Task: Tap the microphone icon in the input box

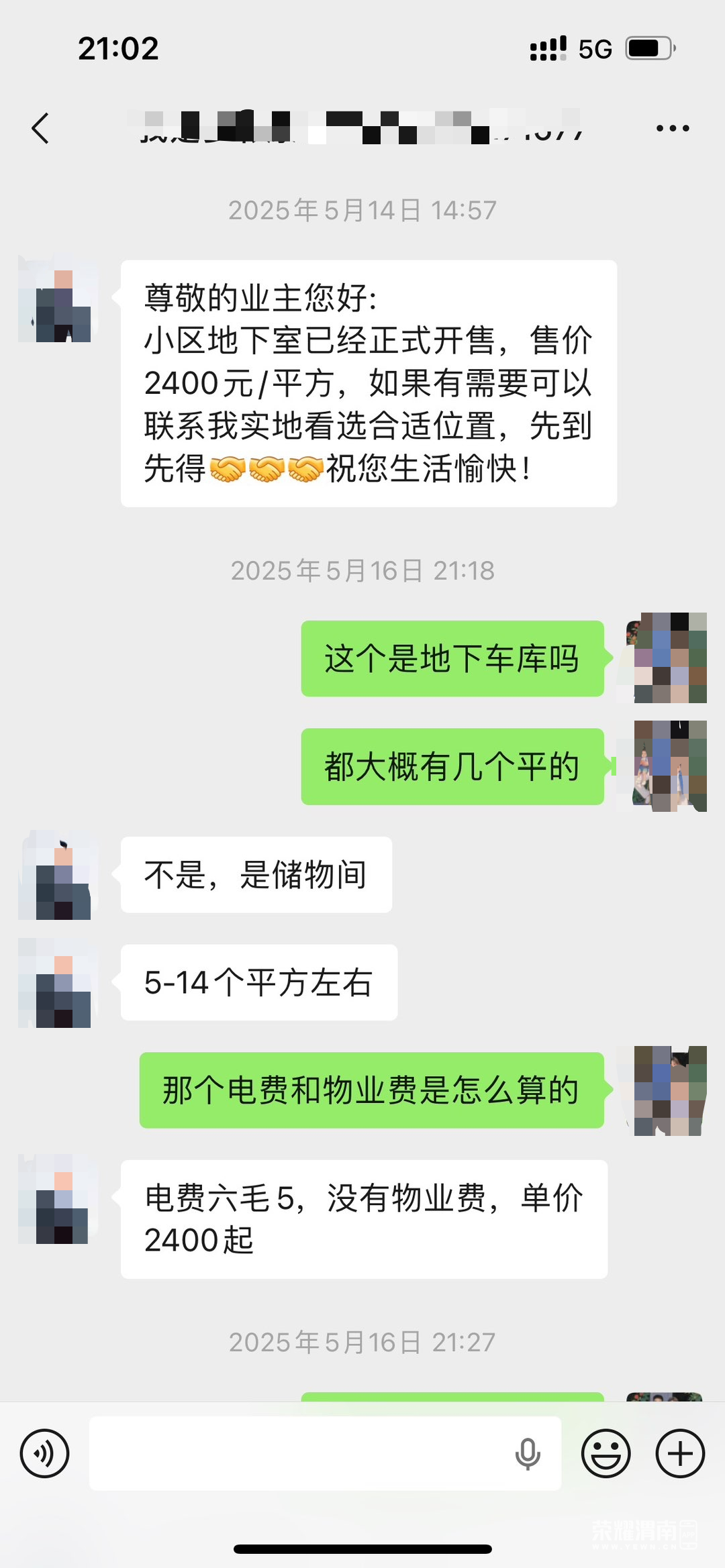Action: [x=527, y=1453]
